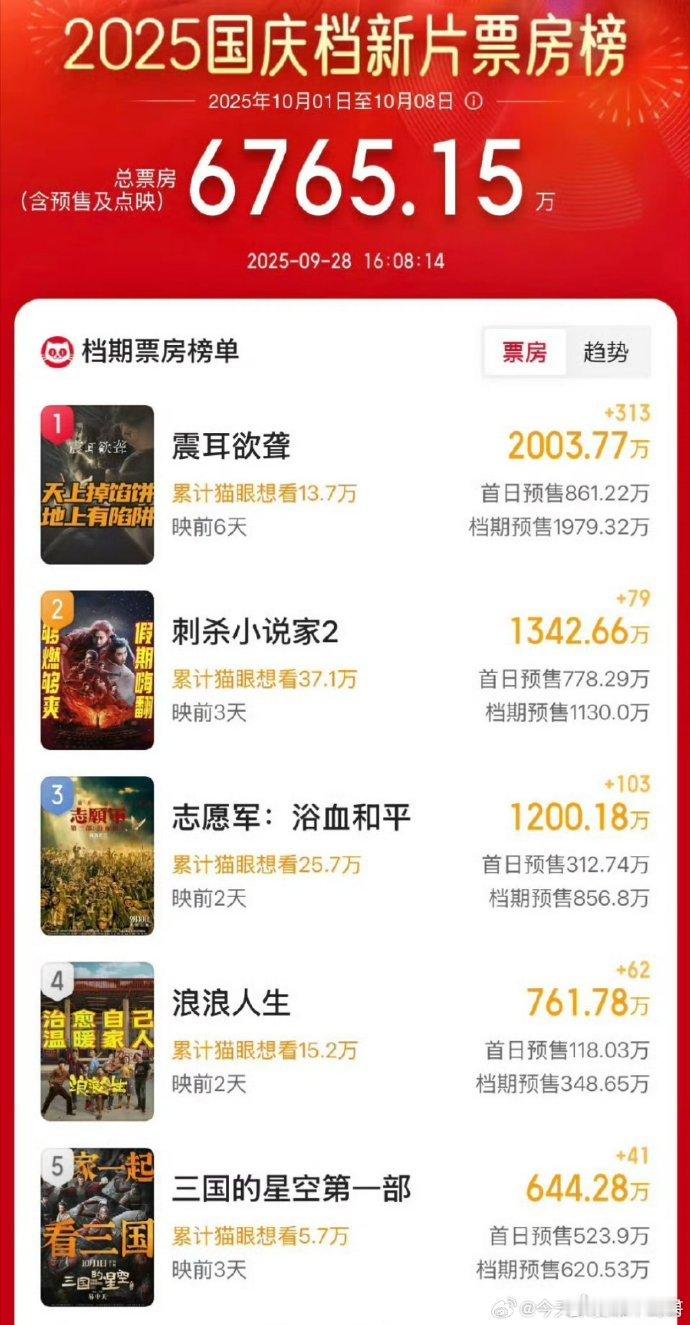Open the 志愿军：浴血和平 row
690x1325 pixels.
click(x=291, y=817)
